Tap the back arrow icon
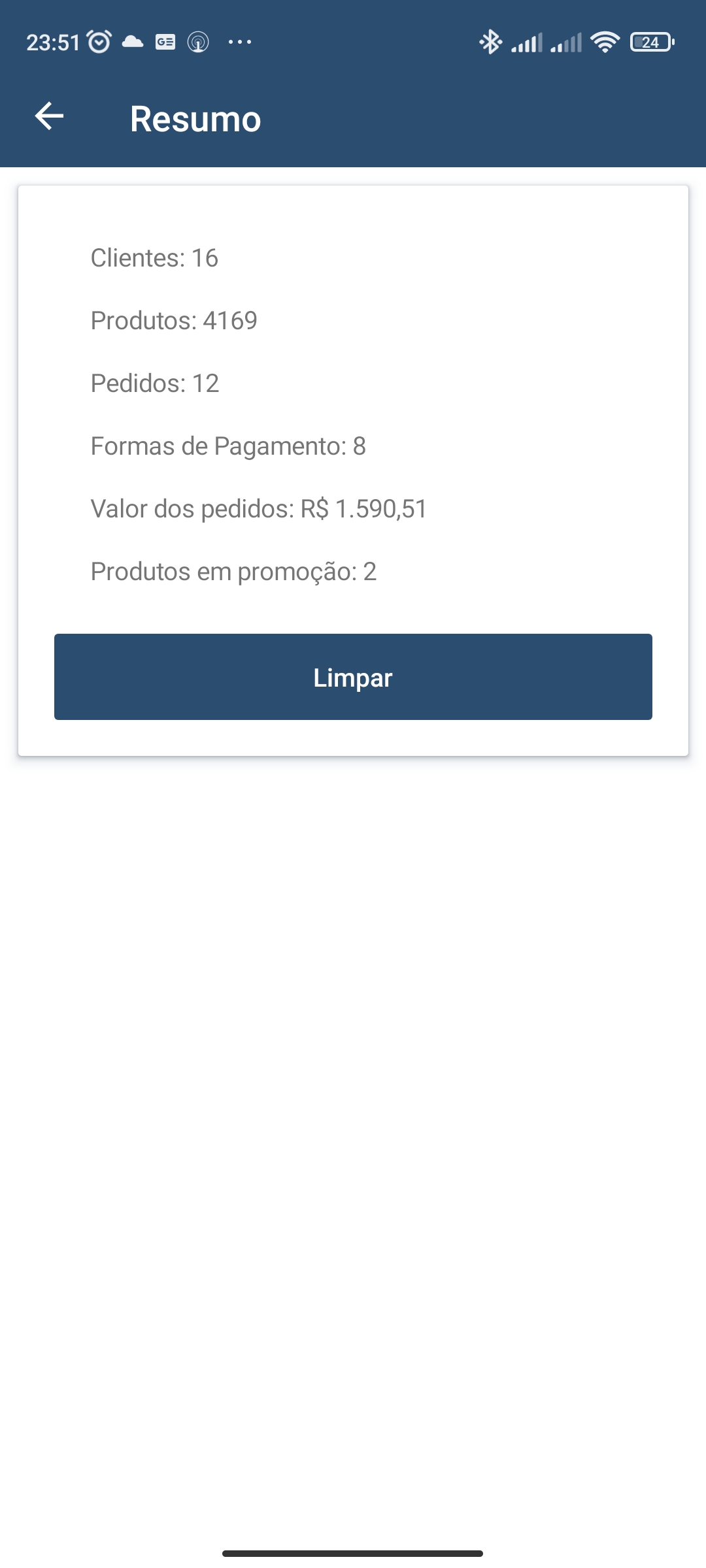The height and width of the screenshot is (1568, 706). click(x=48, y=118)
